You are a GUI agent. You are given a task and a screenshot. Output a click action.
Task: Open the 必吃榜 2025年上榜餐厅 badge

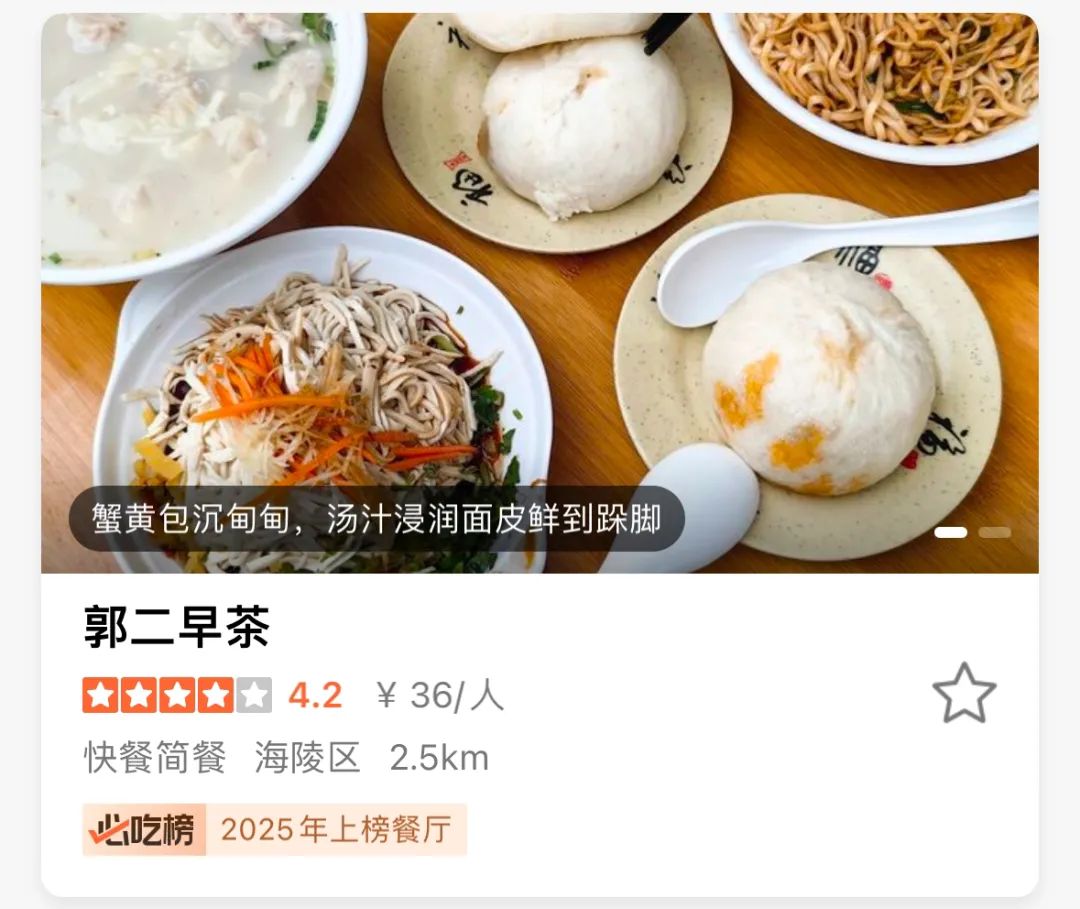coord(274,829)
